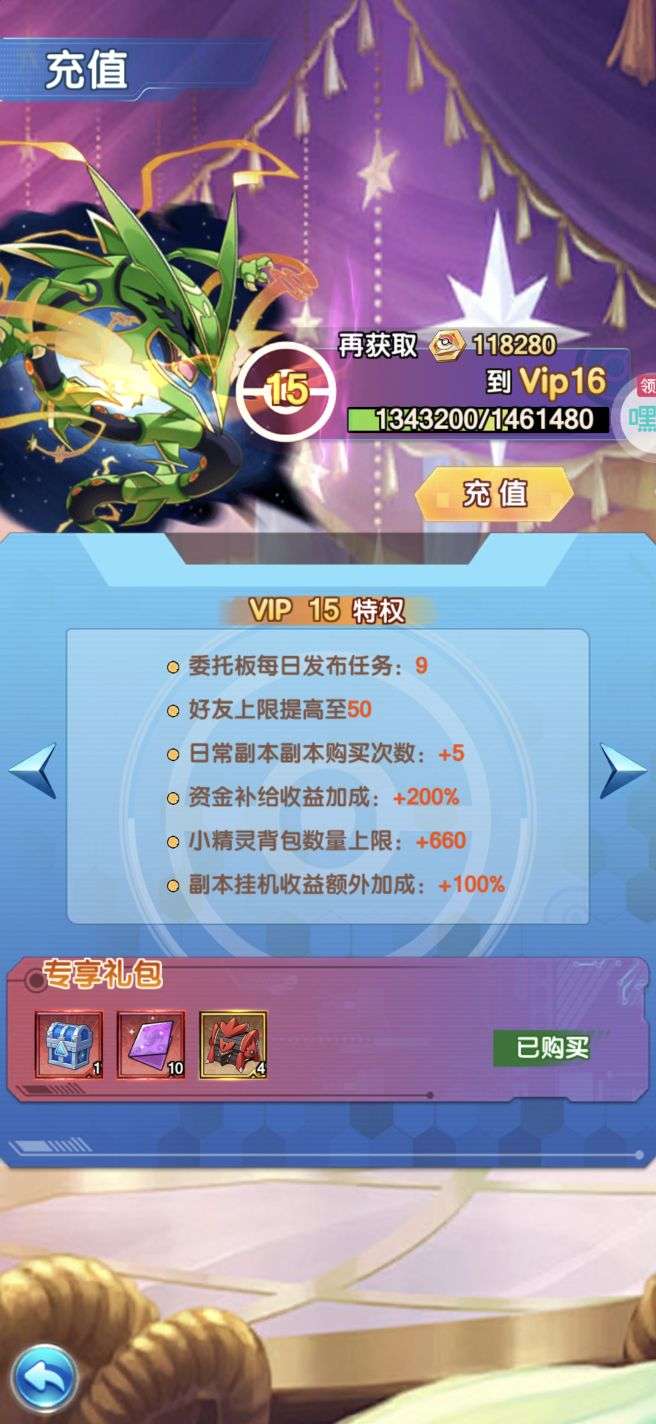
Task: Open the blue treasure chest gift item
Action: [69, 1044]
